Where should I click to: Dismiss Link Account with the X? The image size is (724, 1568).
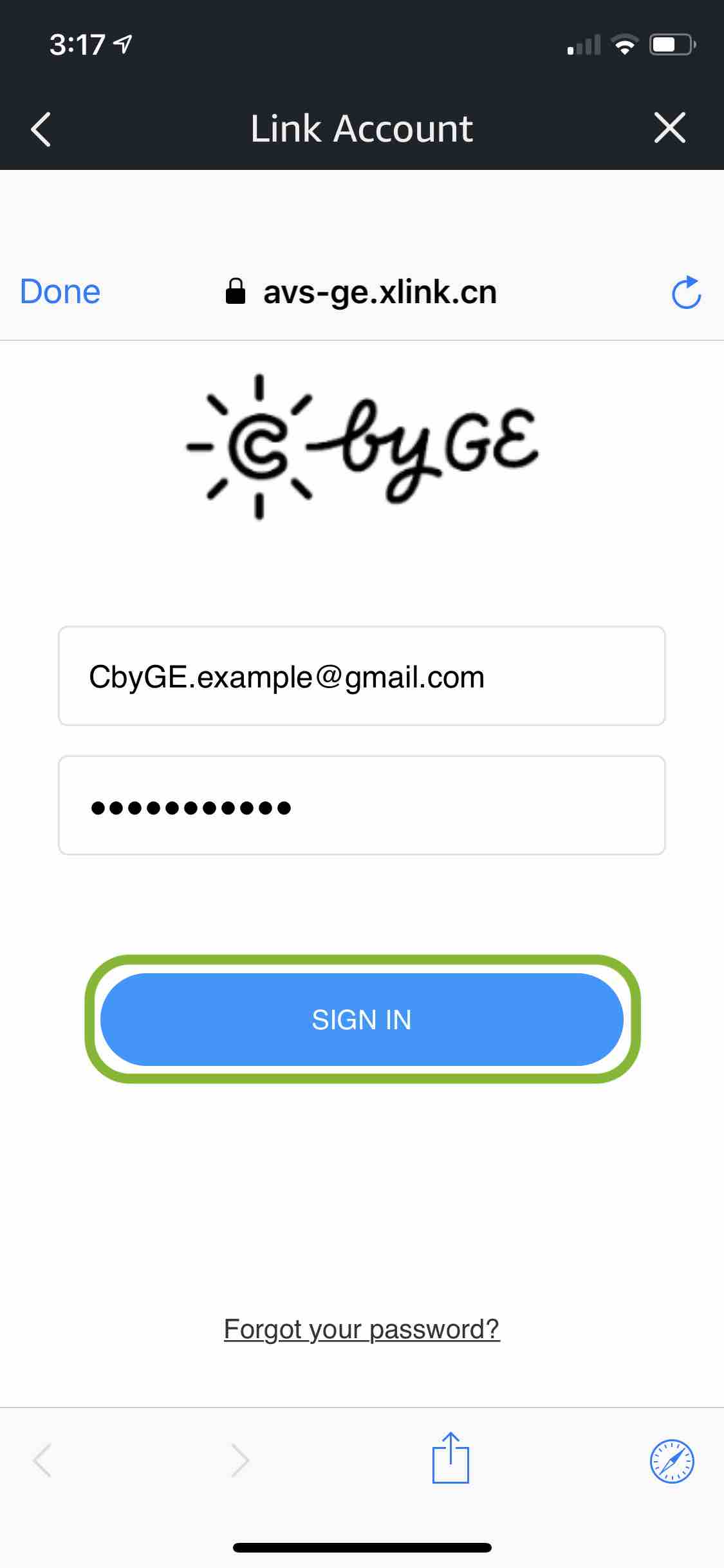[669, 128]
